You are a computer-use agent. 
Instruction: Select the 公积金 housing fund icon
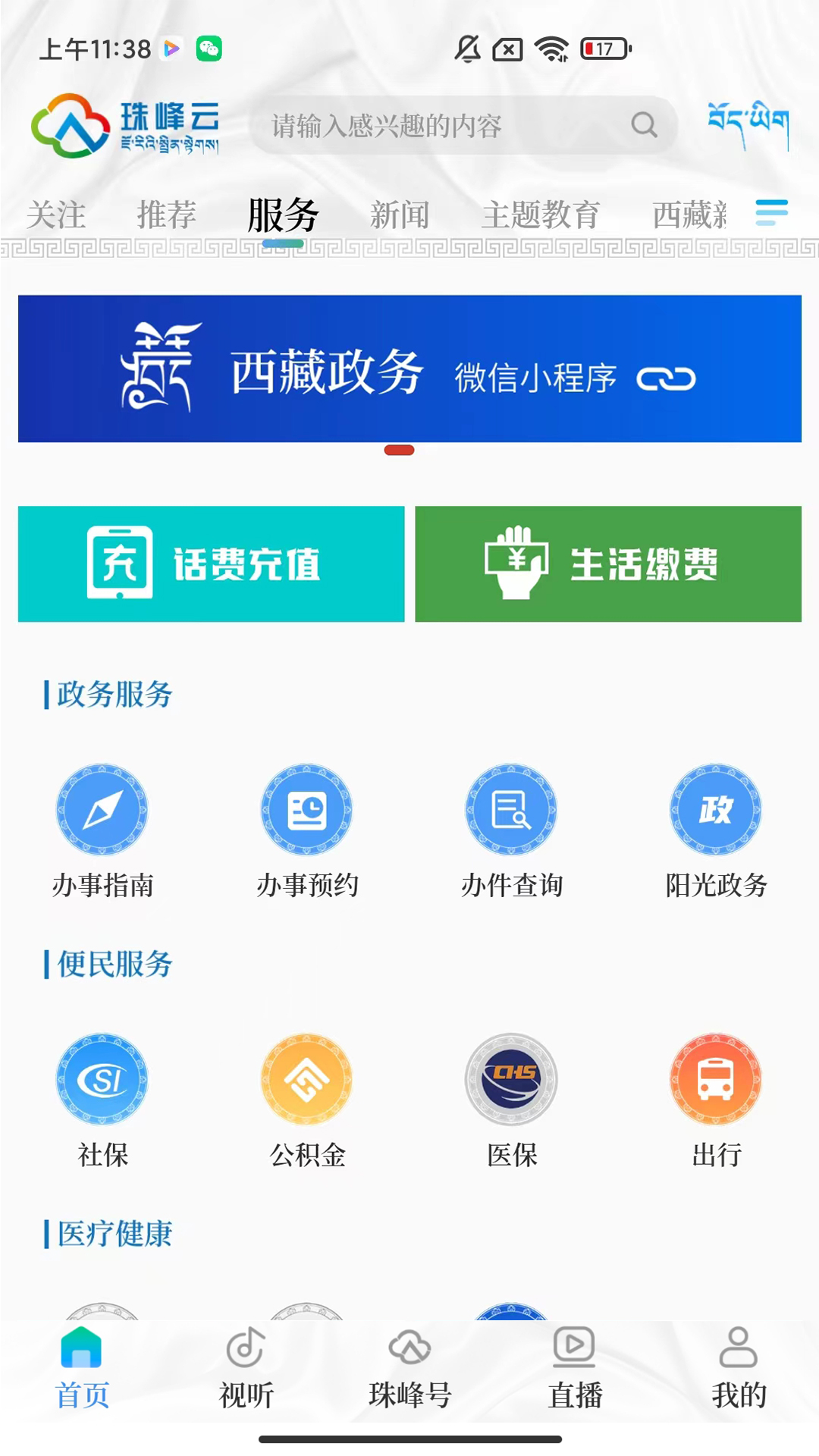306,1081
